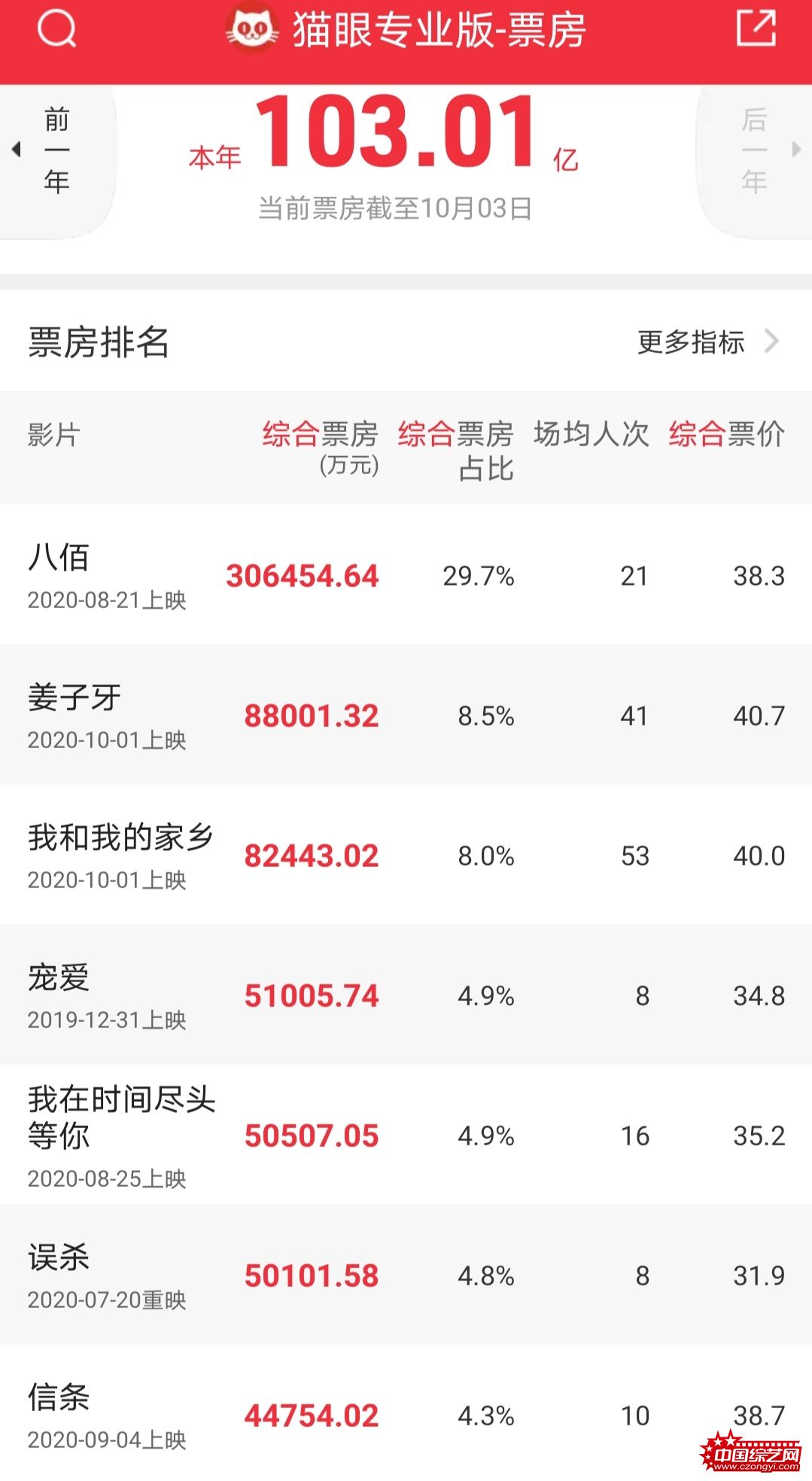
Task: Go to the previous year (前一年)
Action: pos(56,151)
